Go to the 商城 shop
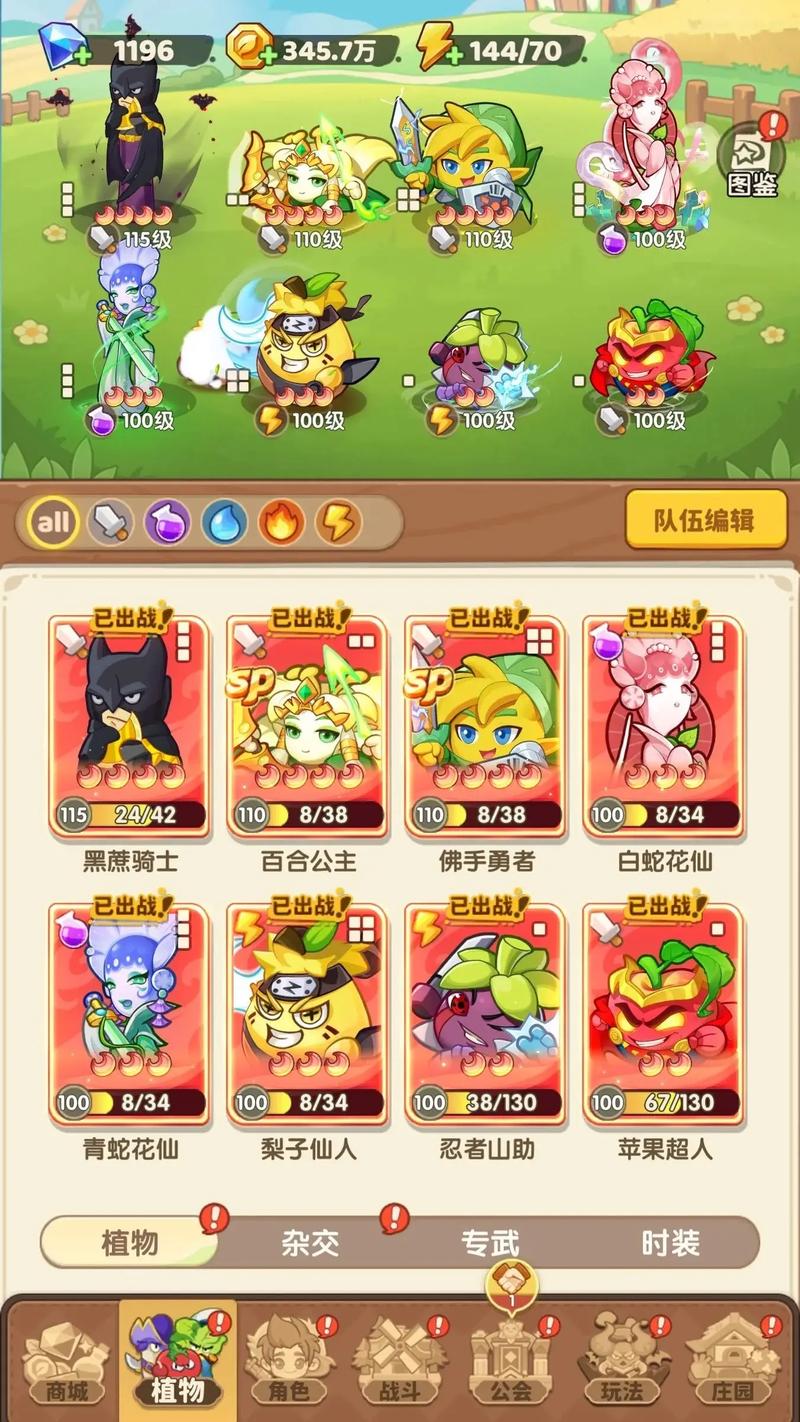The width and height of the screenshot is (800, 1422). click(66, 1360)
